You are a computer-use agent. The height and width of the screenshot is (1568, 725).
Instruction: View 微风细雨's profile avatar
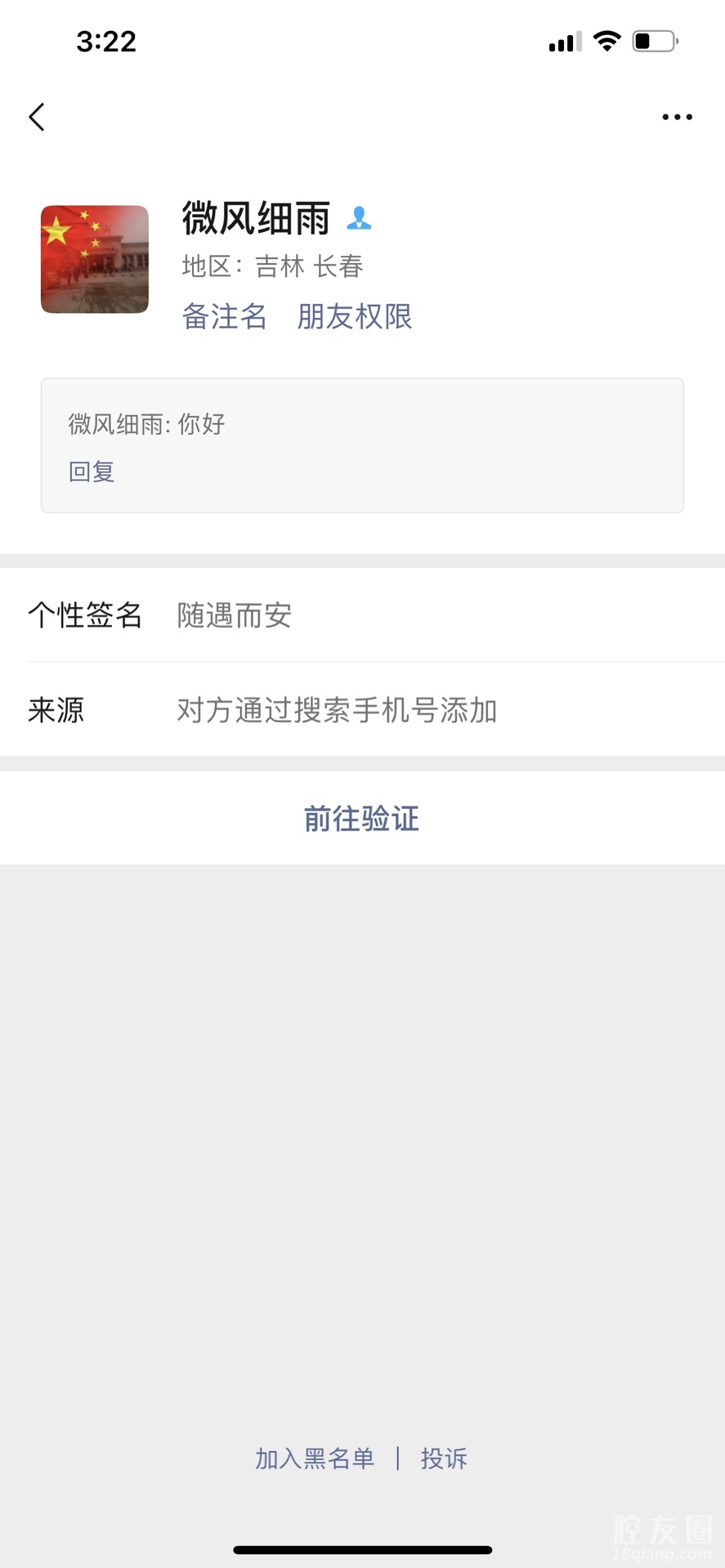click(95, 259)
